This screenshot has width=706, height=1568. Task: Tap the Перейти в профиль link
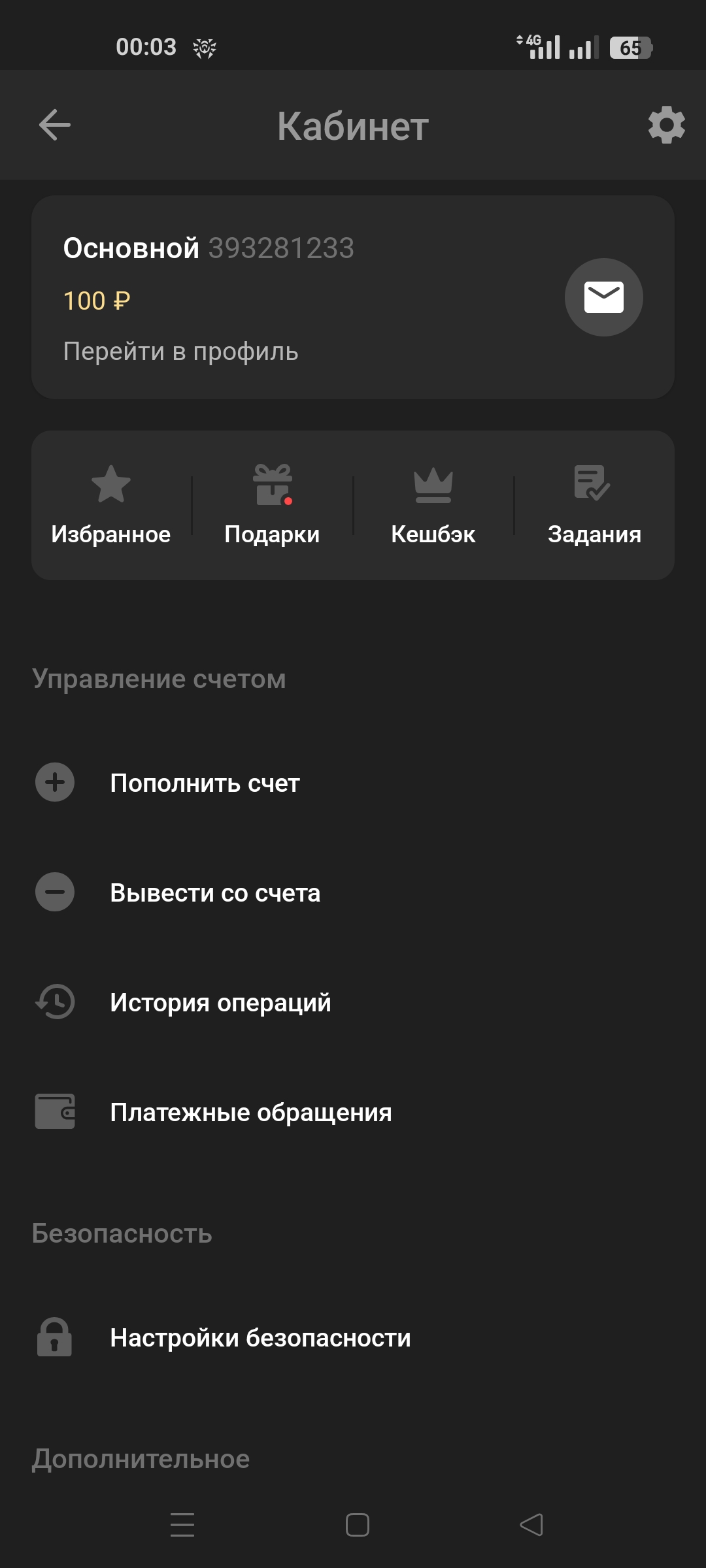tap(180, 351)
